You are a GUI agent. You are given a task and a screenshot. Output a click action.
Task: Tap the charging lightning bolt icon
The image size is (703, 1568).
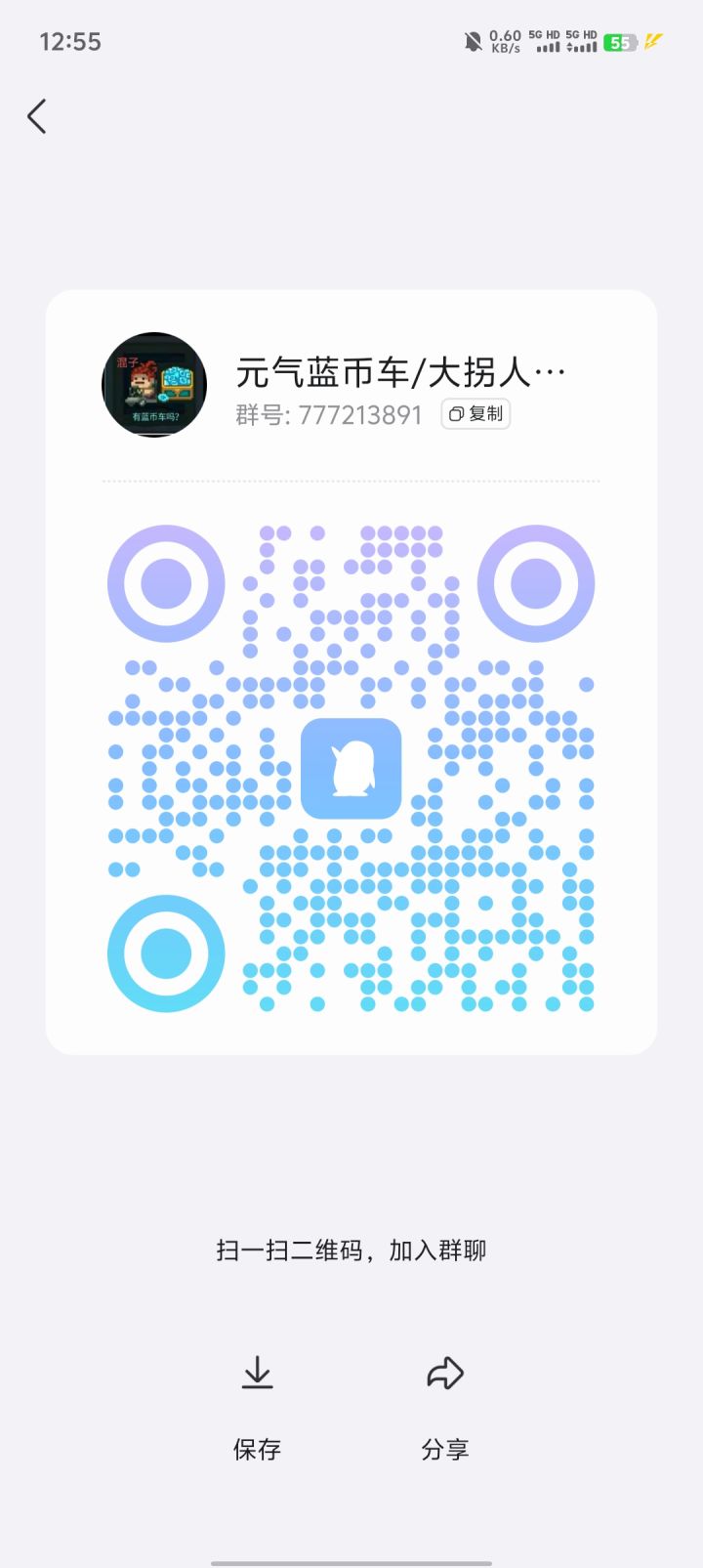coord(655,41)
